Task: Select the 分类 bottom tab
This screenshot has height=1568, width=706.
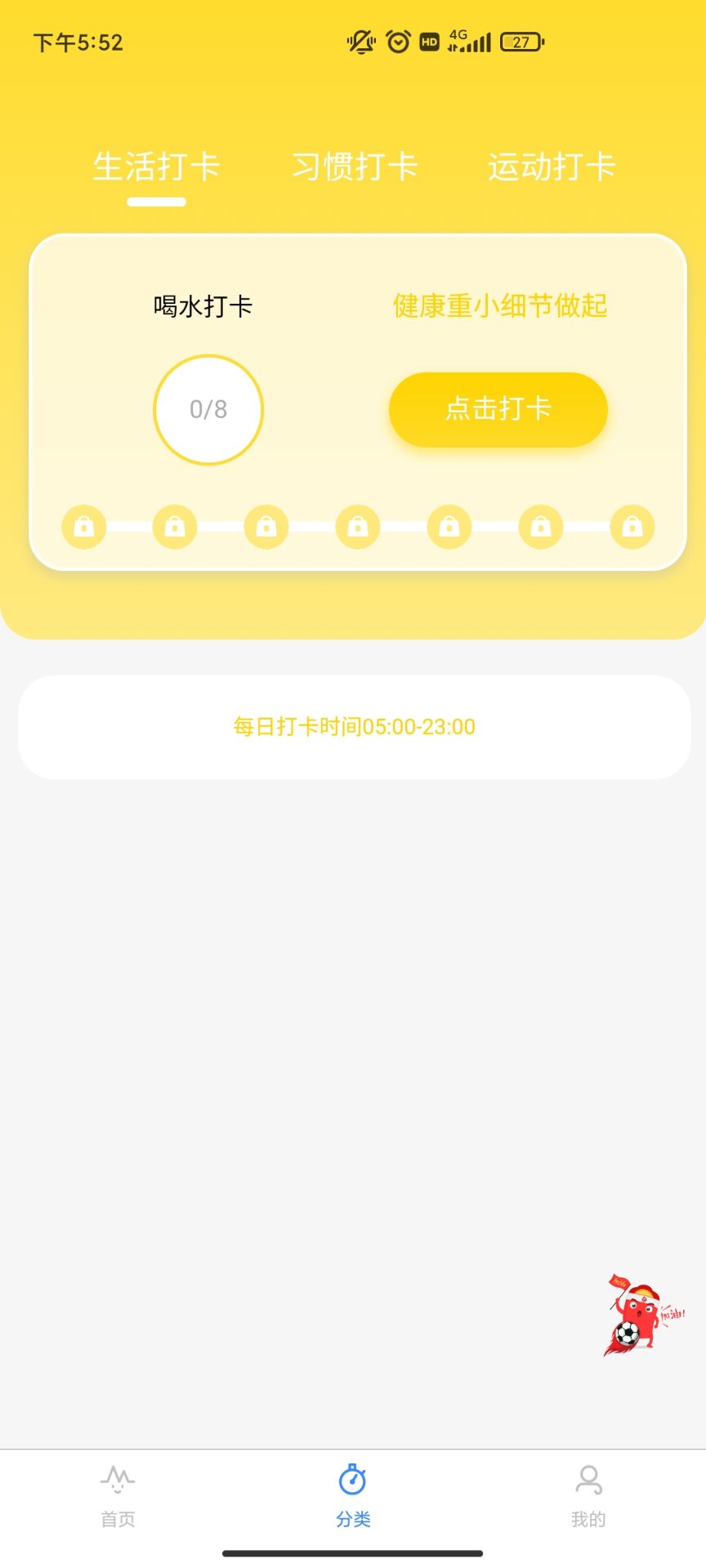Action: pyautogui.click(x=353, y=1496)
